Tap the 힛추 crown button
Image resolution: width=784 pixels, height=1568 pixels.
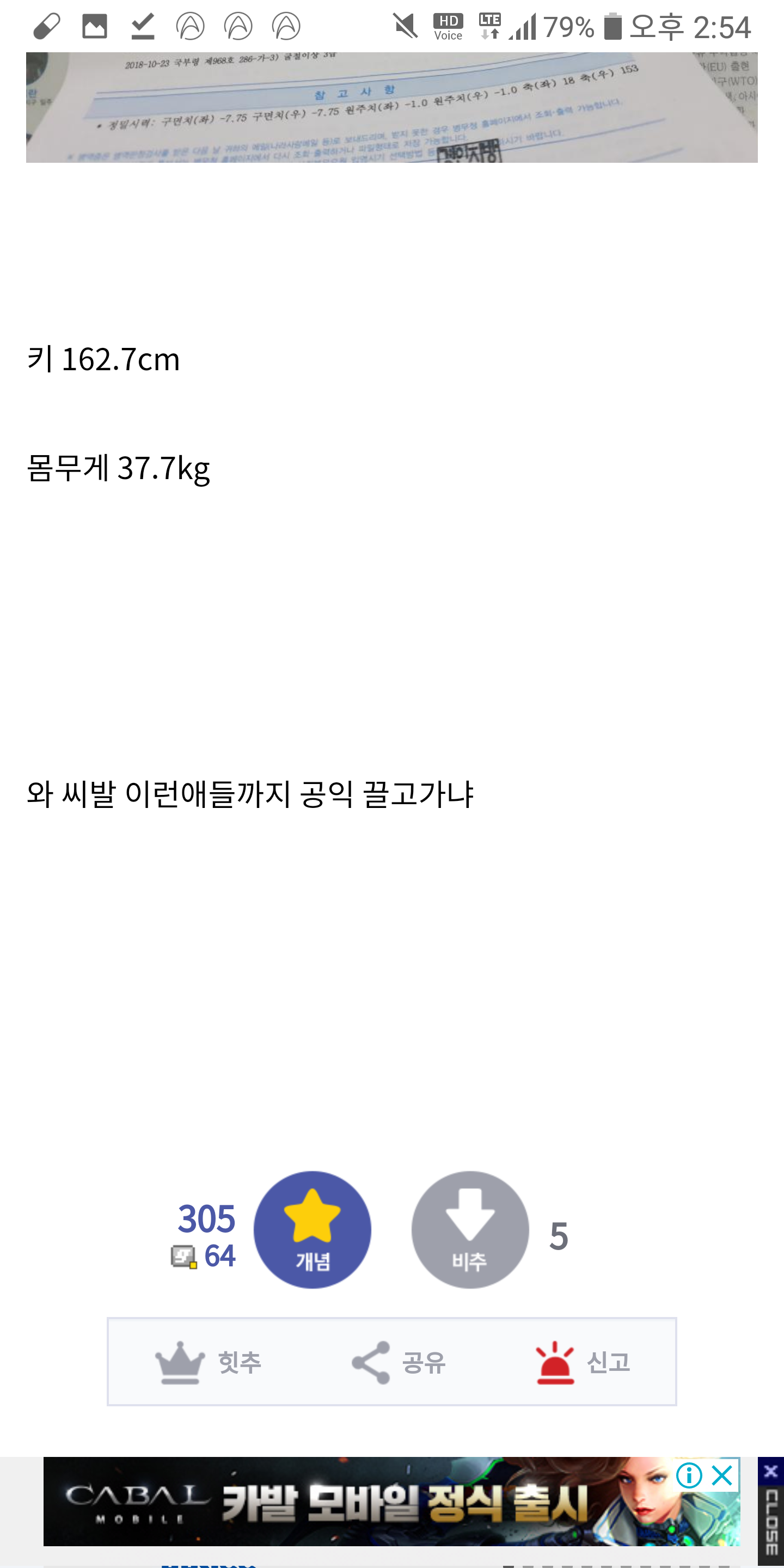pyautogui.click(x=208, y=1362)
